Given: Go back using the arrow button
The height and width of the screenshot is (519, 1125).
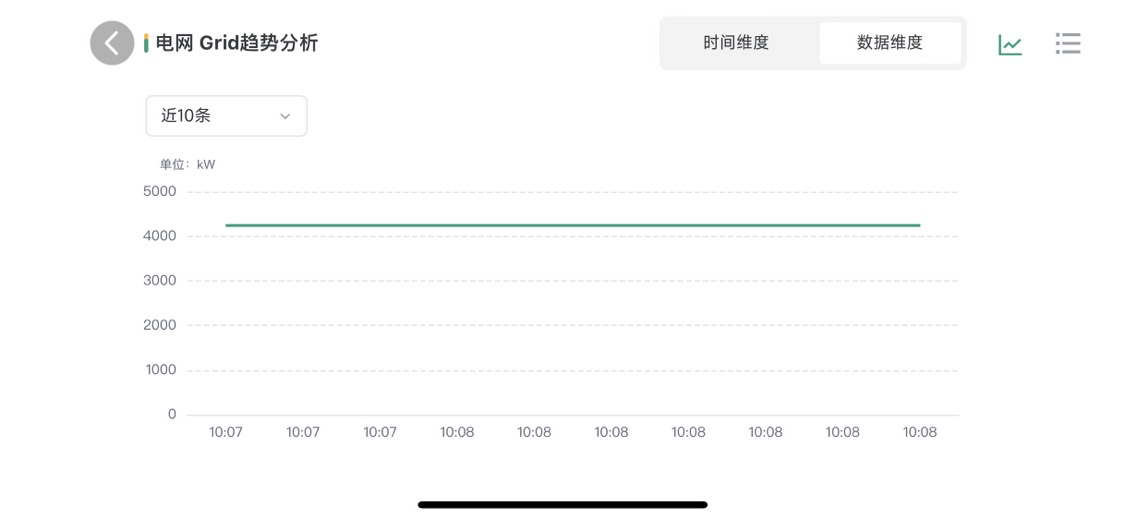Looking at the screenshot, I should pos(112,43).
